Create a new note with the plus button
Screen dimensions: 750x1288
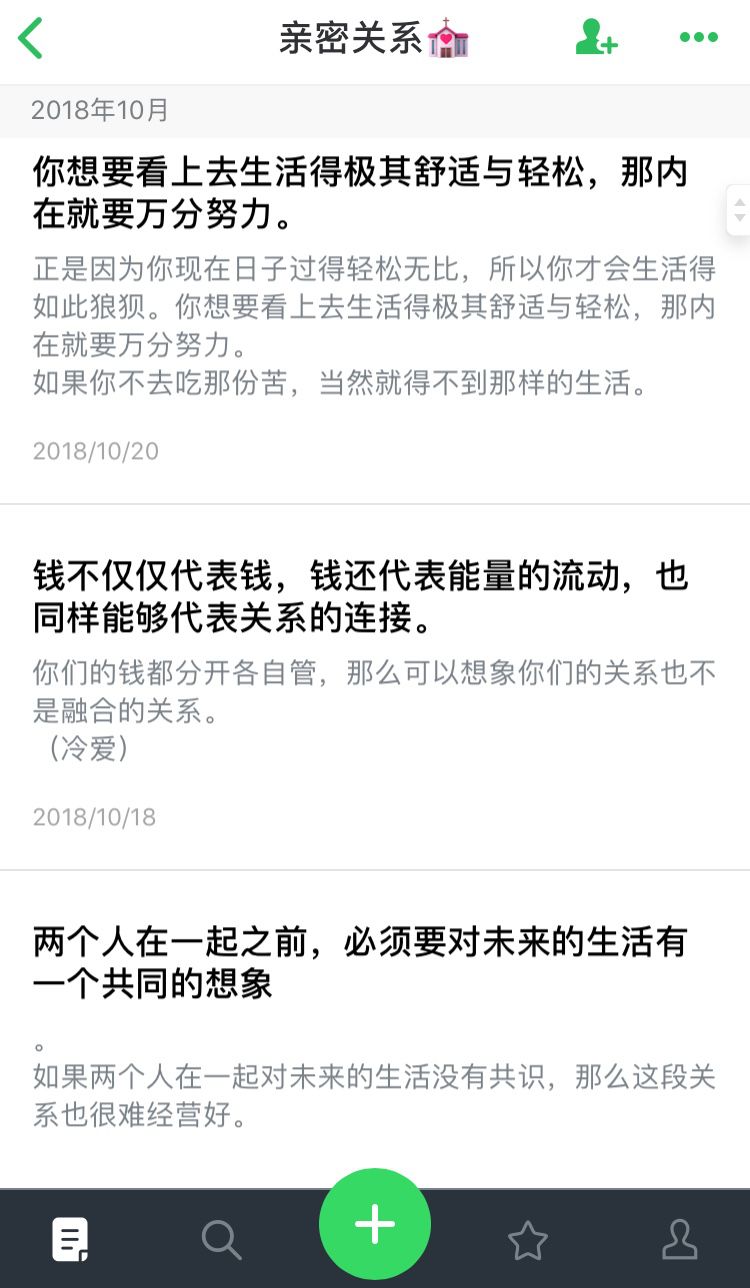375,1224
